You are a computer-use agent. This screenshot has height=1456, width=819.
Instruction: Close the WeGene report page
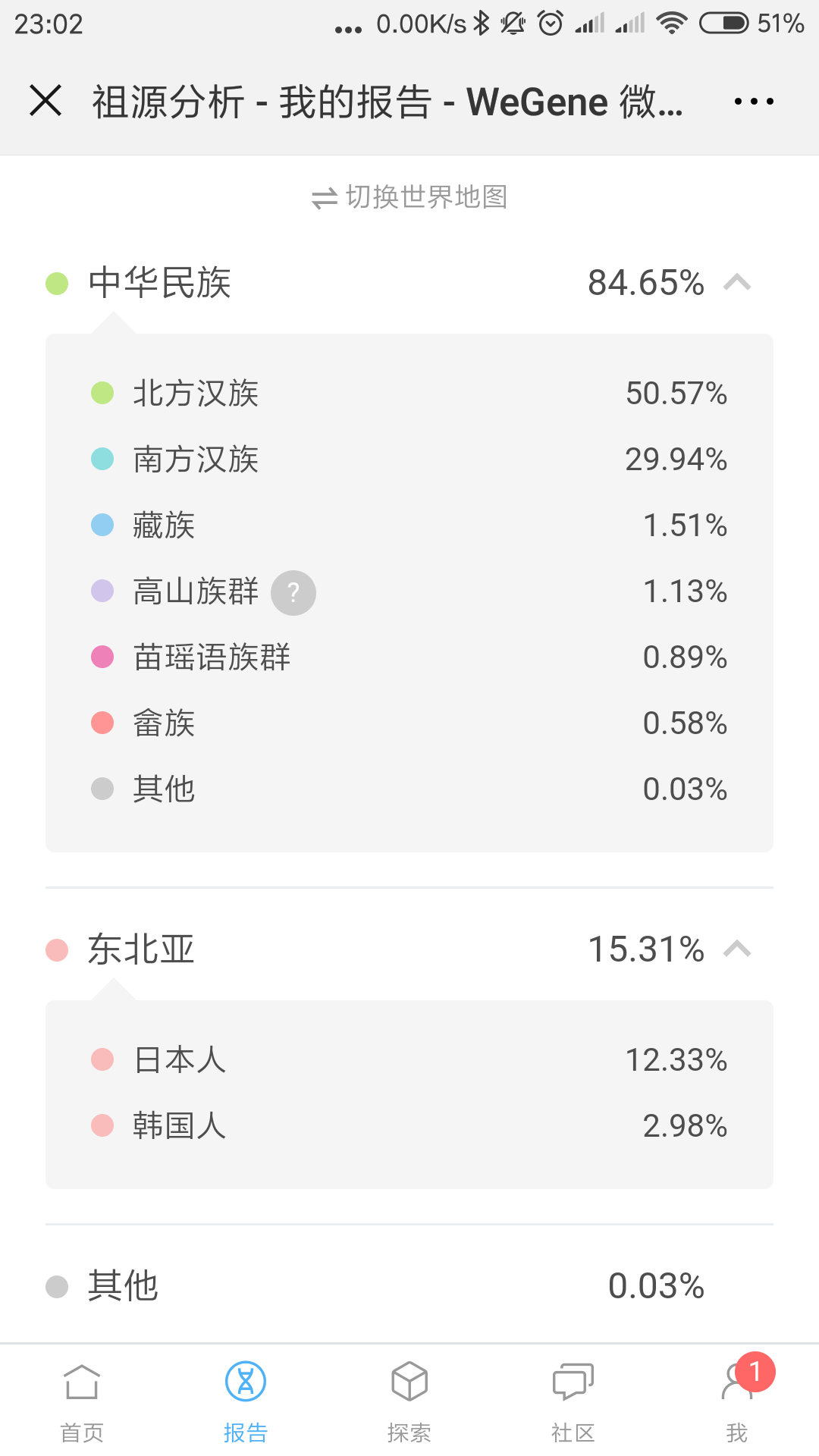point(45,101)
